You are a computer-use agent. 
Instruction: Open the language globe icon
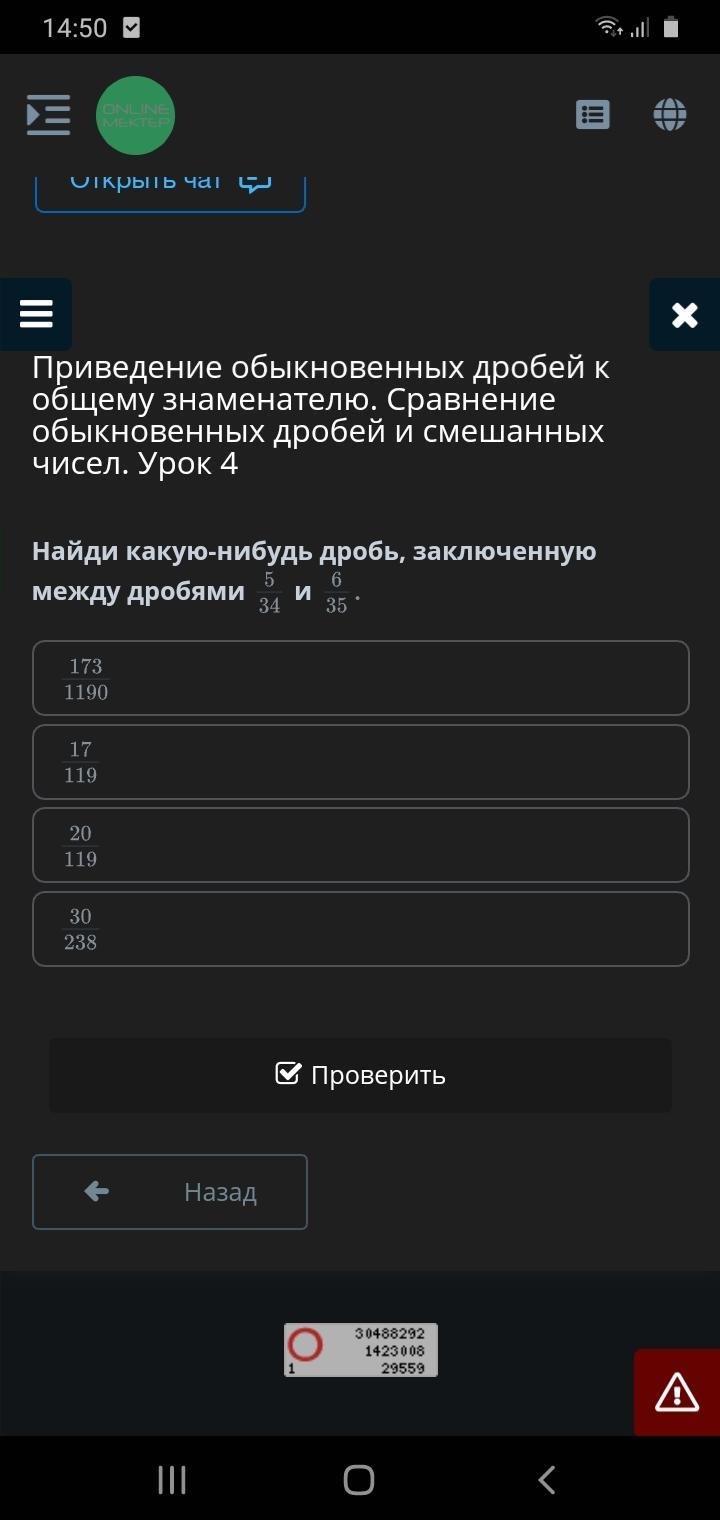click(x=670, y=114)
